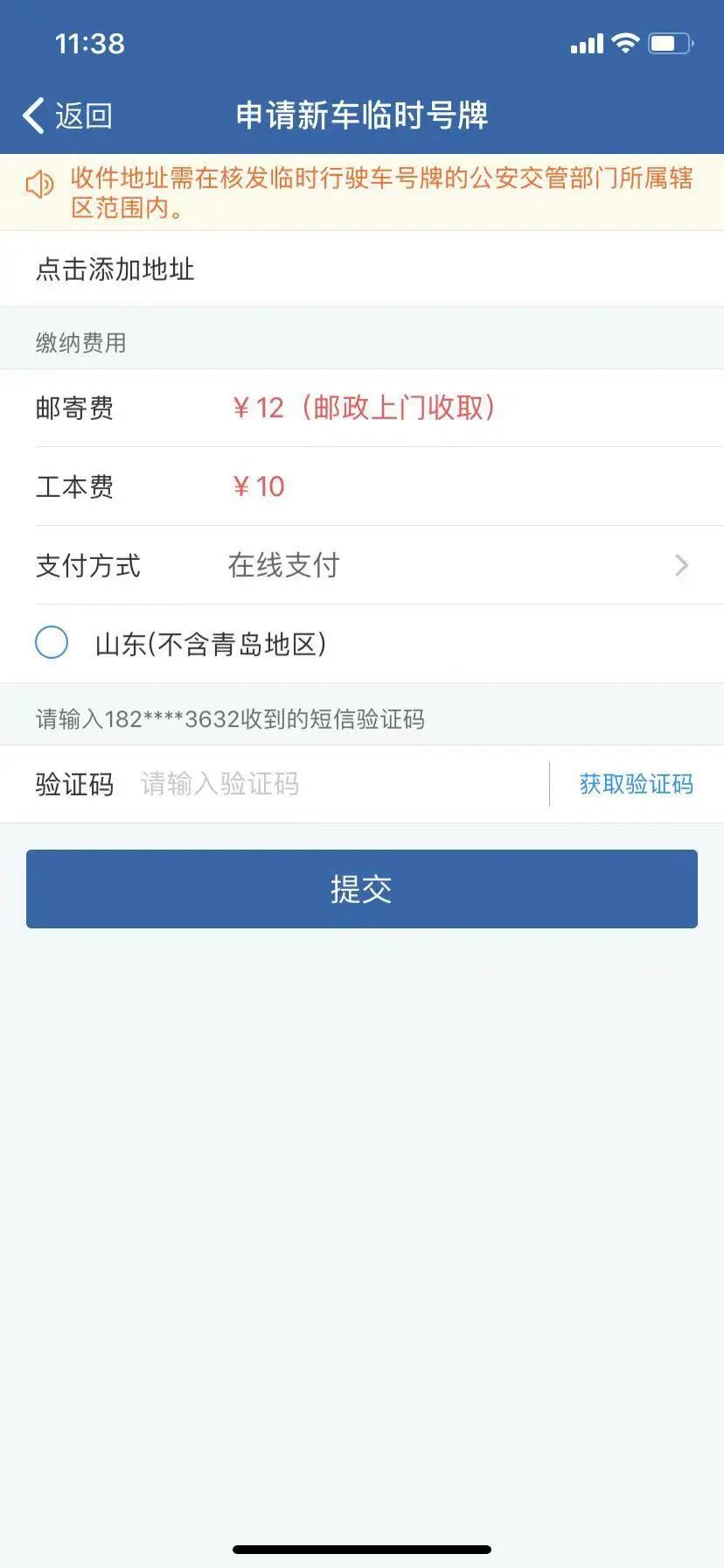This screenshot has width=724, height=1568.
Task: Expand the 支付方式 options row
Action: (362, 566)
